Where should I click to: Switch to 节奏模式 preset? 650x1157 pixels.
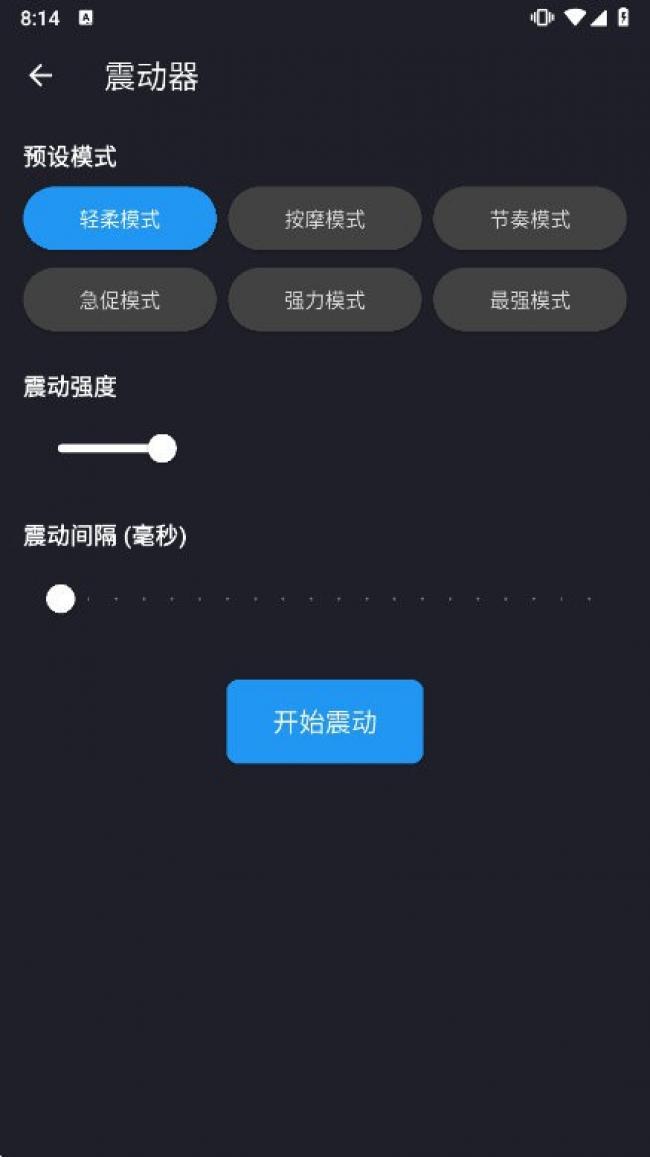point(530,218)
